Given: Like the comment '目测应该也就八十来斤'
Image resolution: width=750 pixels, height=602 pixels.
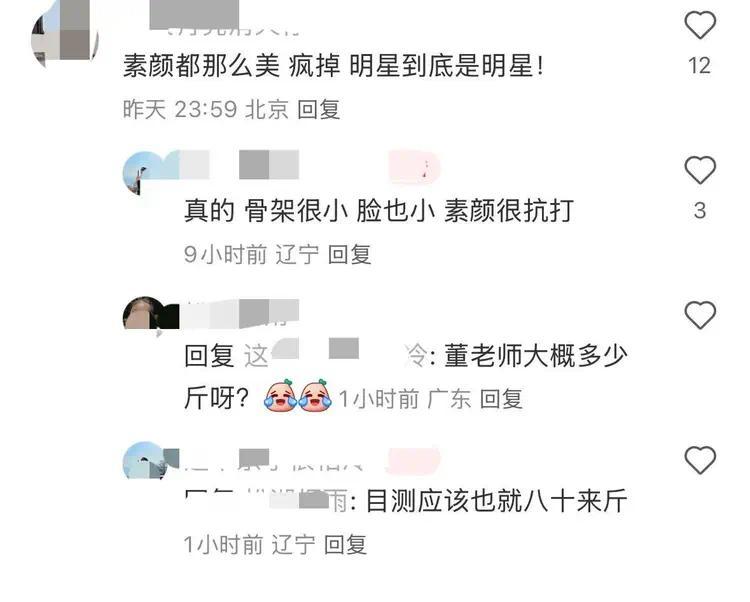Looking at the screenshot, I should [x=700, y=461].
